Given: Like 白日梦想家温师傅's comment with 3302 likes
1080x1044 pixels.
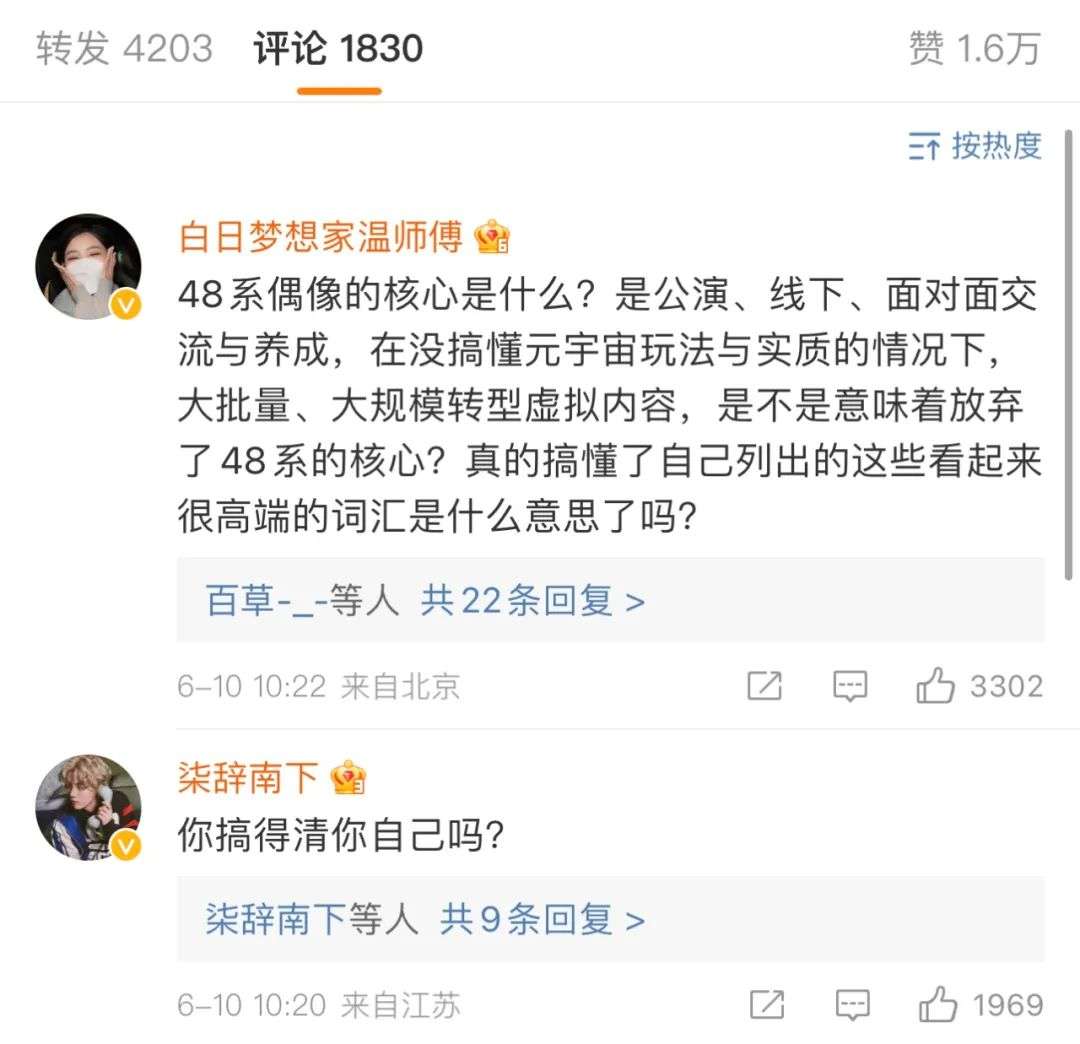Looking at the screenshot, I should coord(936,686).
